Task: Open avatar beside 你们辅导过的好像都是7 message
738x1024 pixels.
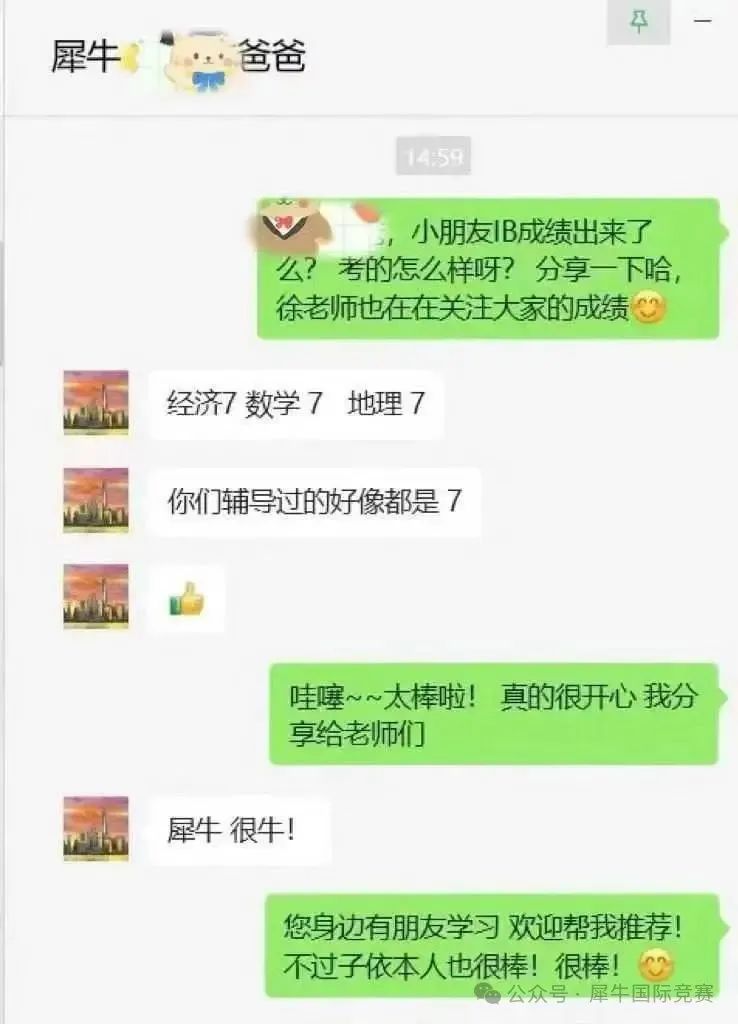Action: click(x=96, y=499)
